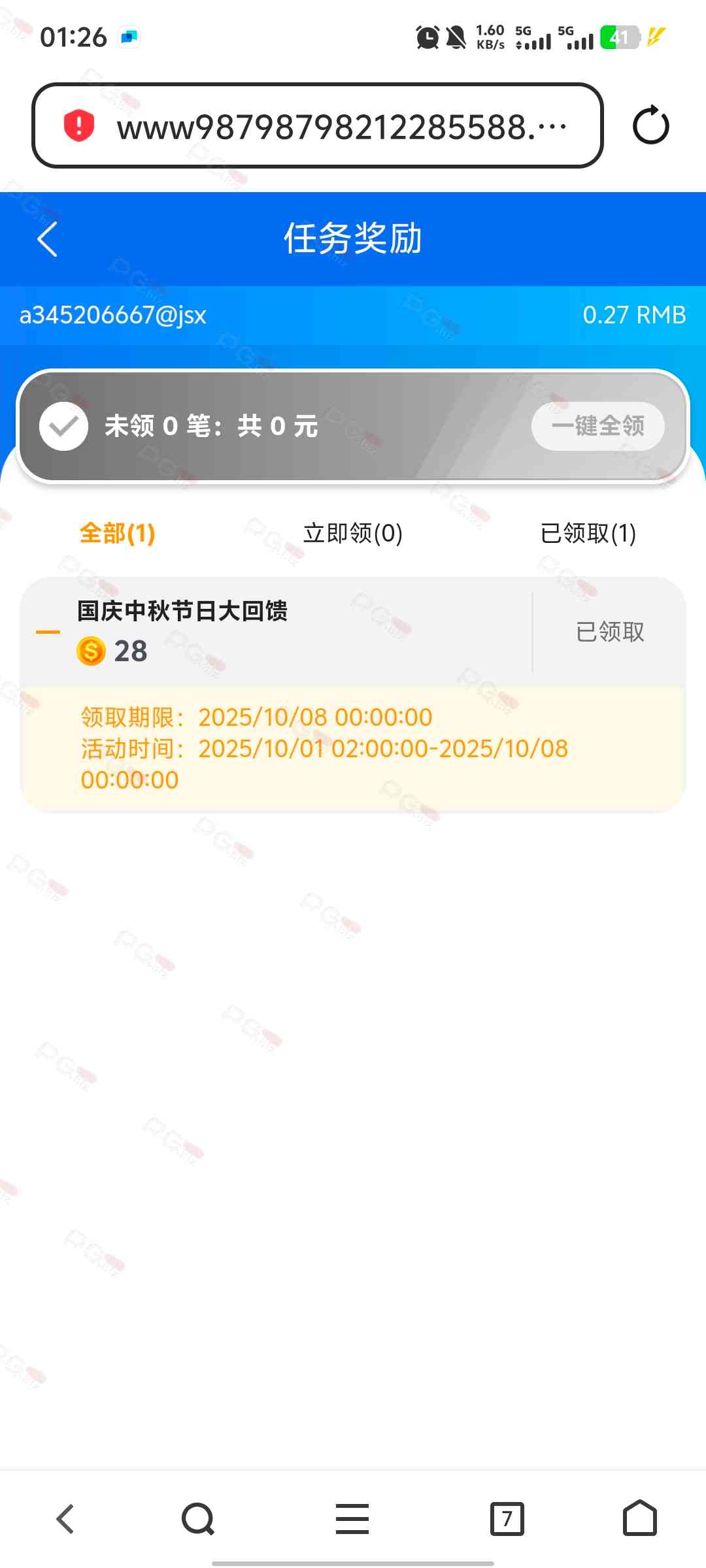Go to the browser home page
706x1568 pixels.
tap(639, 1518)
